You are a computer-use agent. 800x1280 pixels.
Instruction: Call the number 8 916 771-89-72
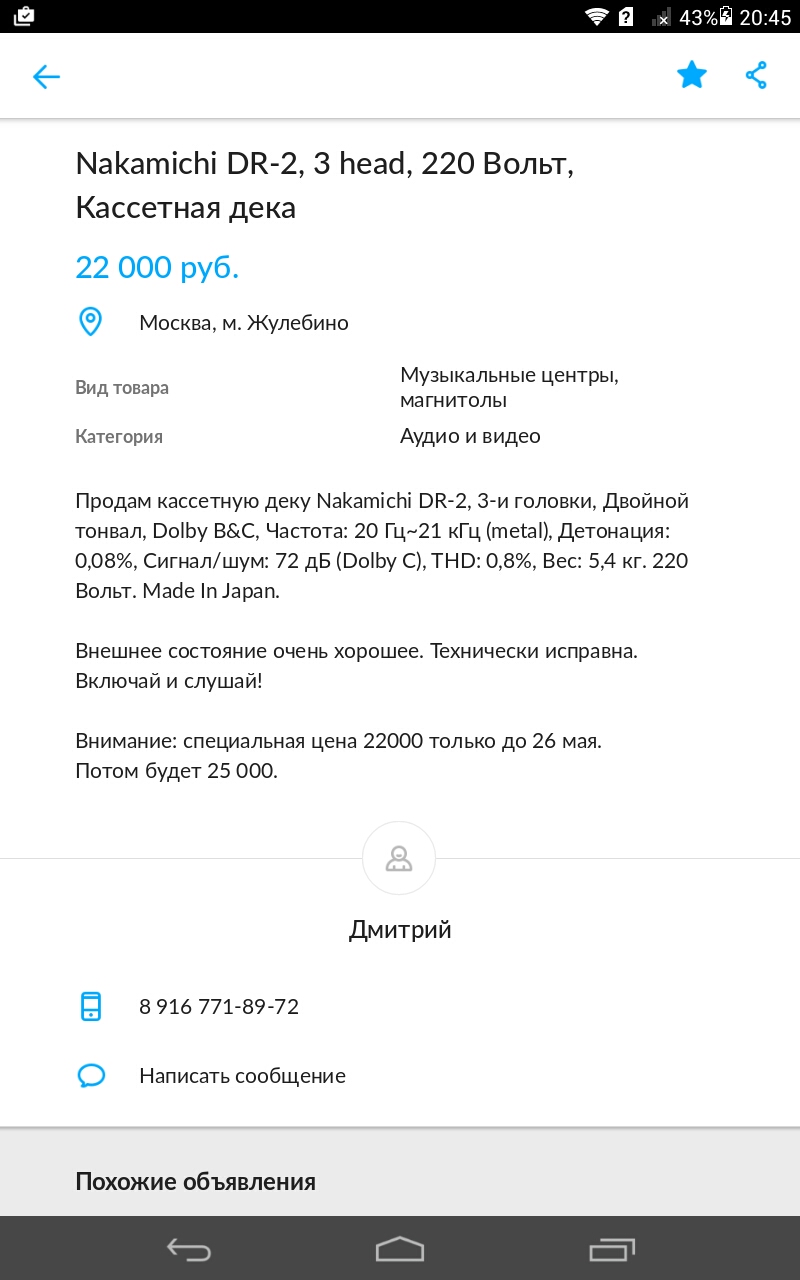click(218, 1006)
